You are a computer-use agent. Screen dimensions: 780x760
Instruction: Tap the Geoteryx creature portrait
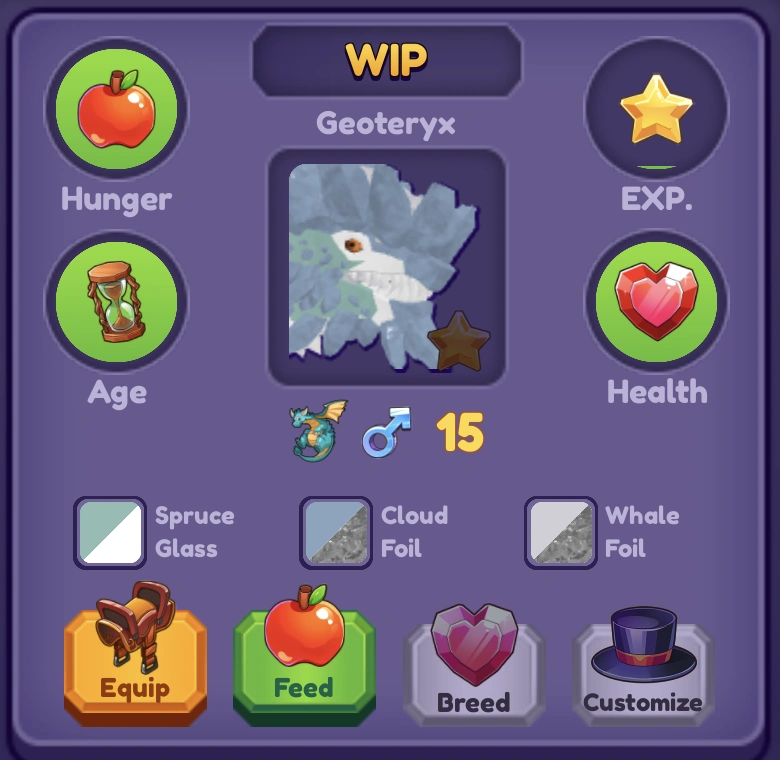tap(386, 267)
